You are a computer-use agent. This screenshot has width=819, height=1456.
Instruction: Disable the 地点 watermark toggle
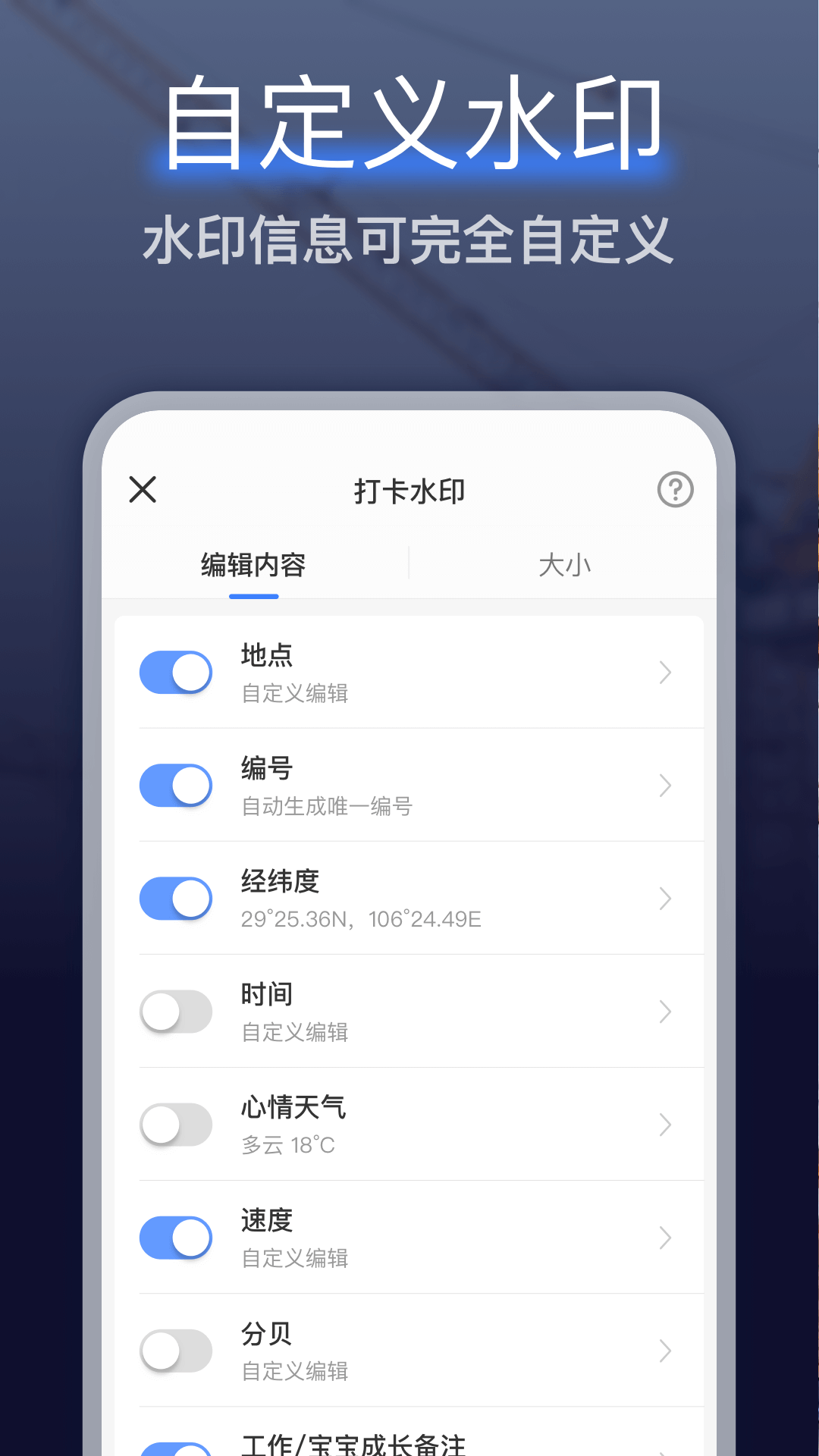[176, 672]
